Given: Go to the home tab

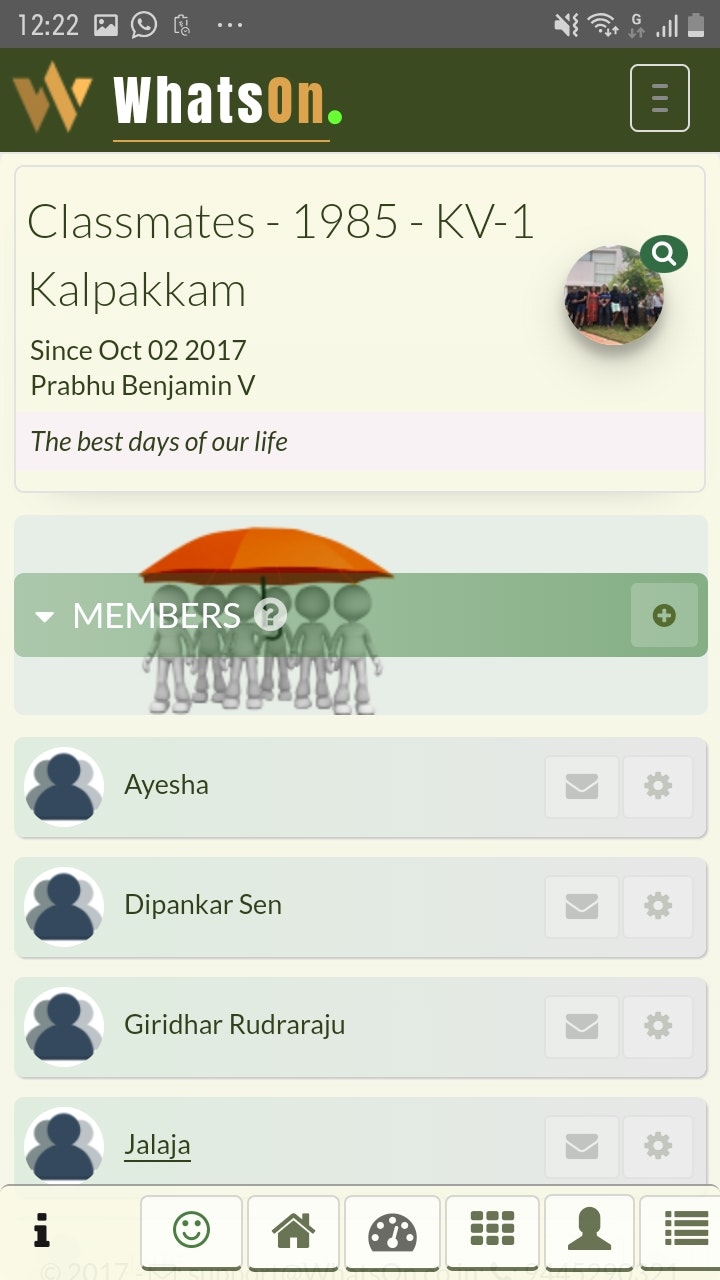Looking at the screenshot, I should [293, 1232].
